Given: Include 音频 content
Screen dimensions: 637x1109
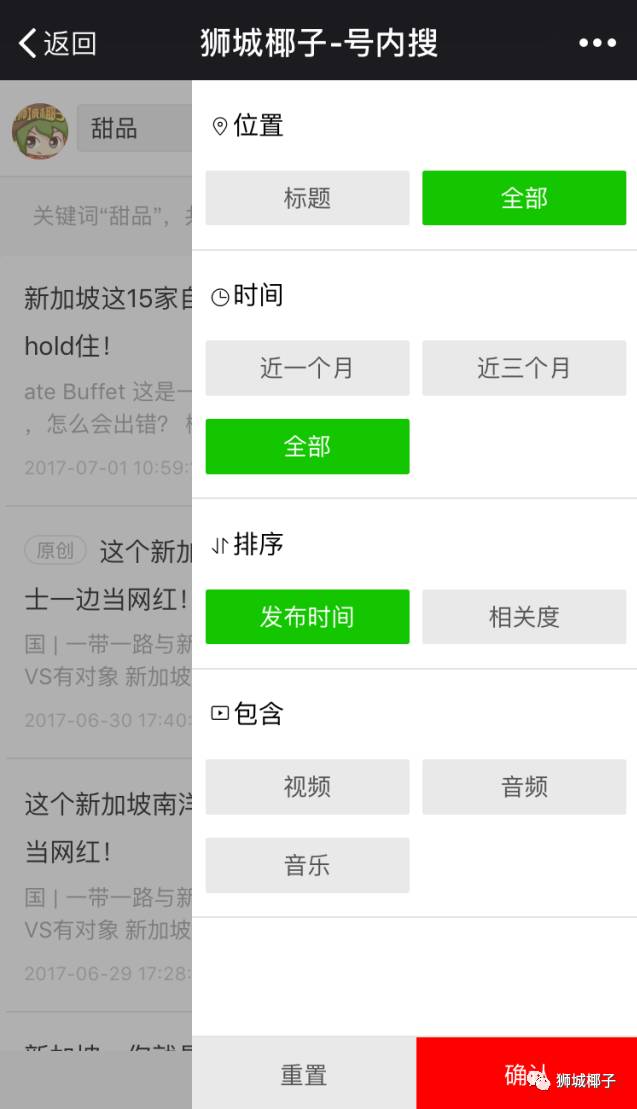Looking at the screenshot, I should click(524, 786).
